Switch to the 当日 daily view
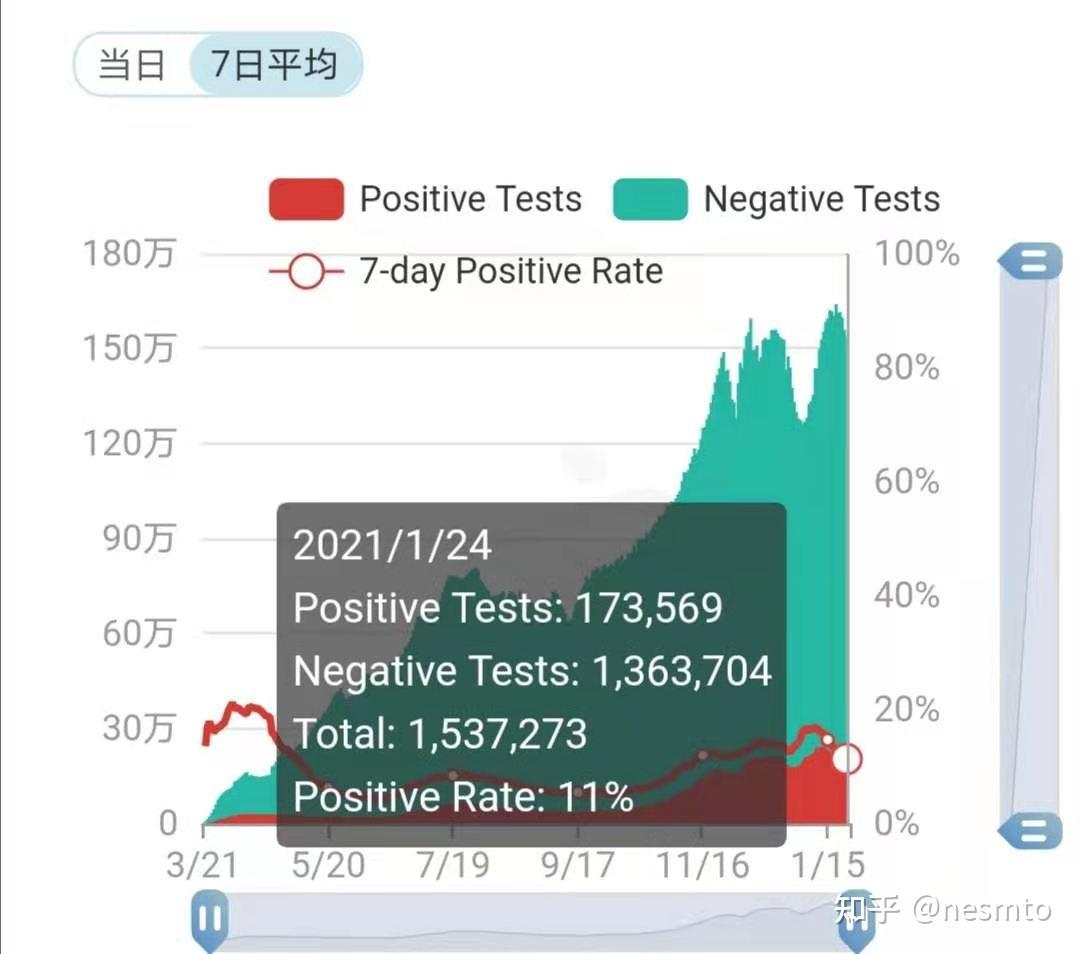This screenshot has width=1080, height=954. tap(132, 66)
